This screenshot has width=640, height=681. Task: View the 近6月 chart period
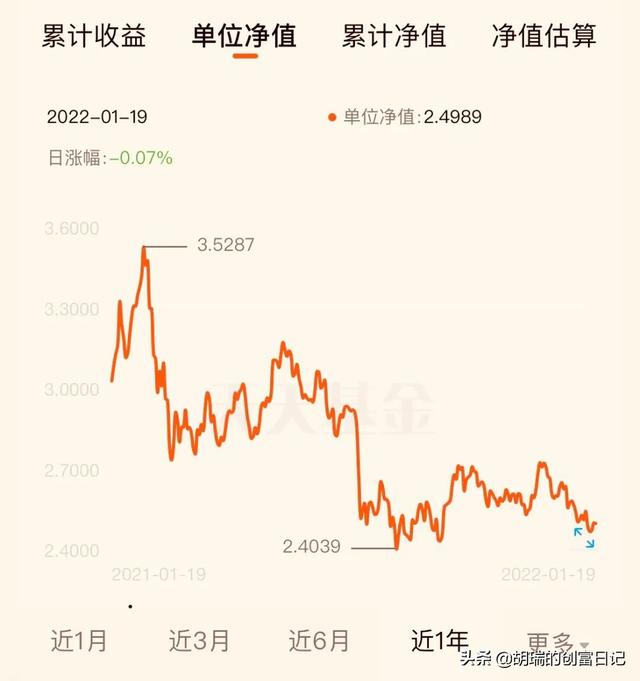[319, 641]
